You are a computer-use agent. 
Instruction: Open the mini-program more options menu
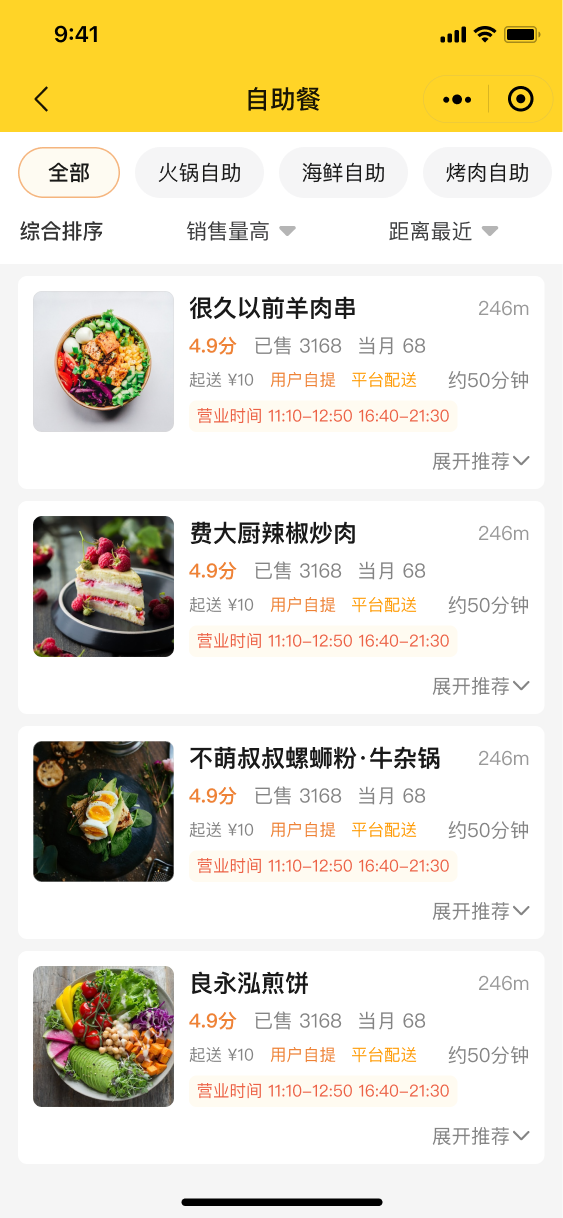coord(457,99)
